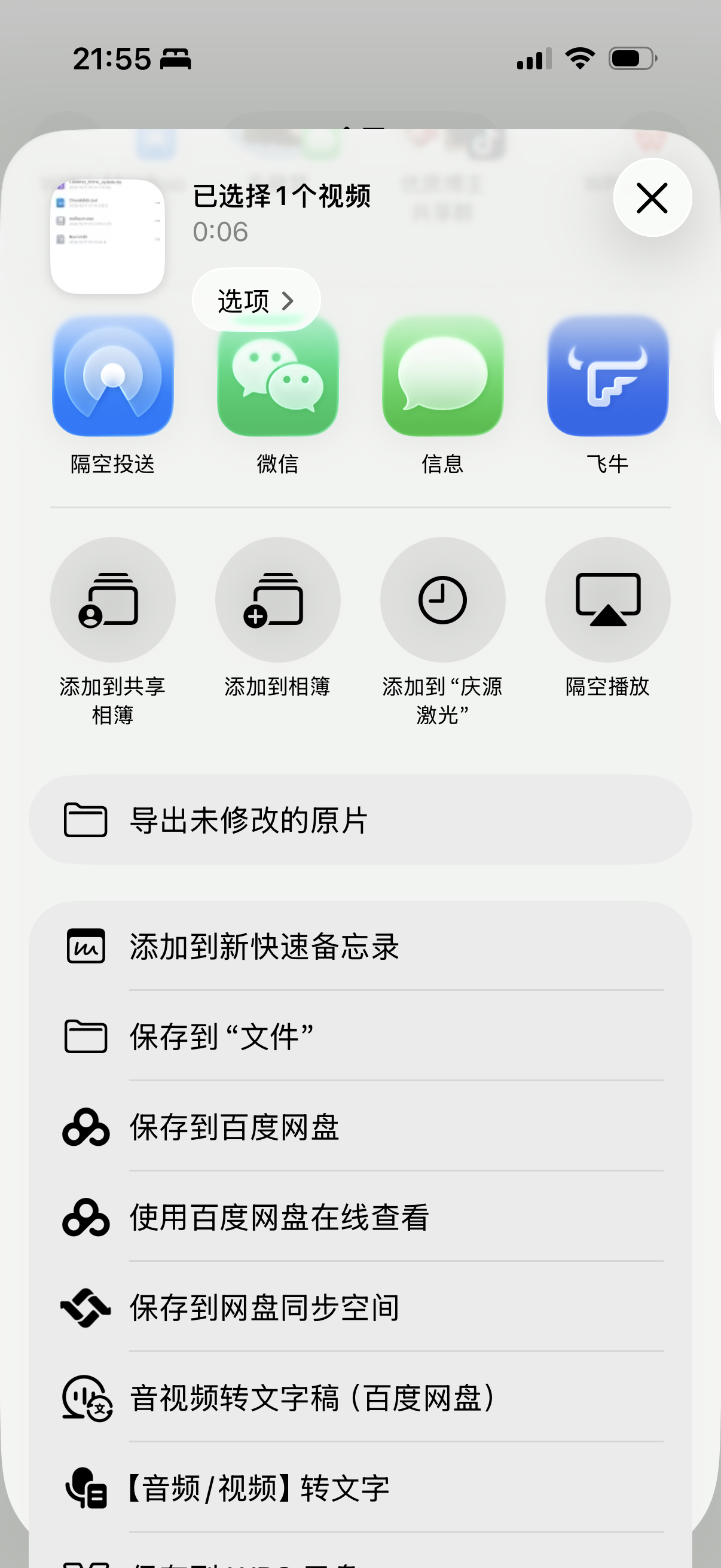Share the video to 微信

(x=277, y=377)
